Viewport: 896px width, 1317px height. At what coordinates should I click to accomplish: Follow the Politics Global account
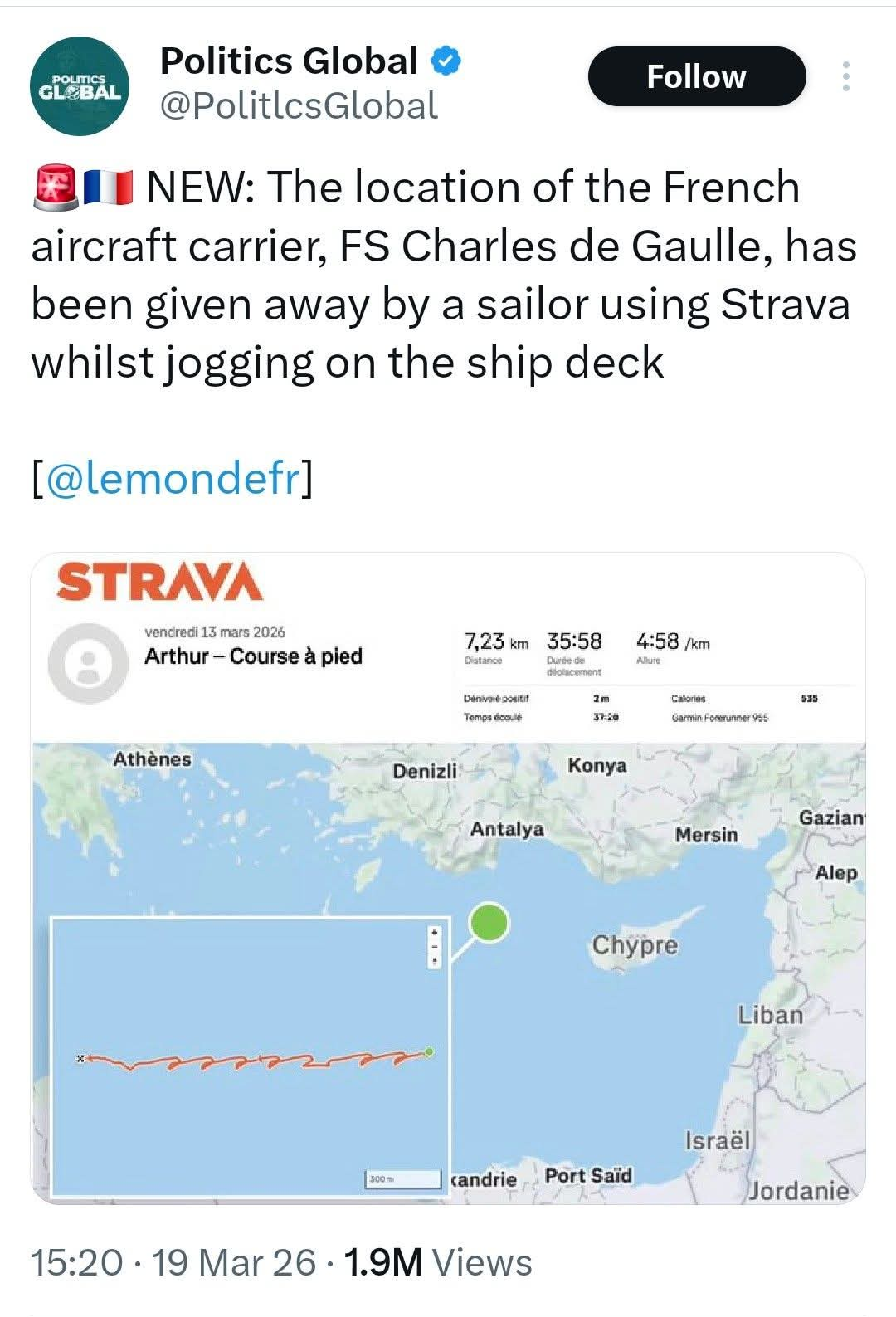[x=696, y=76]
